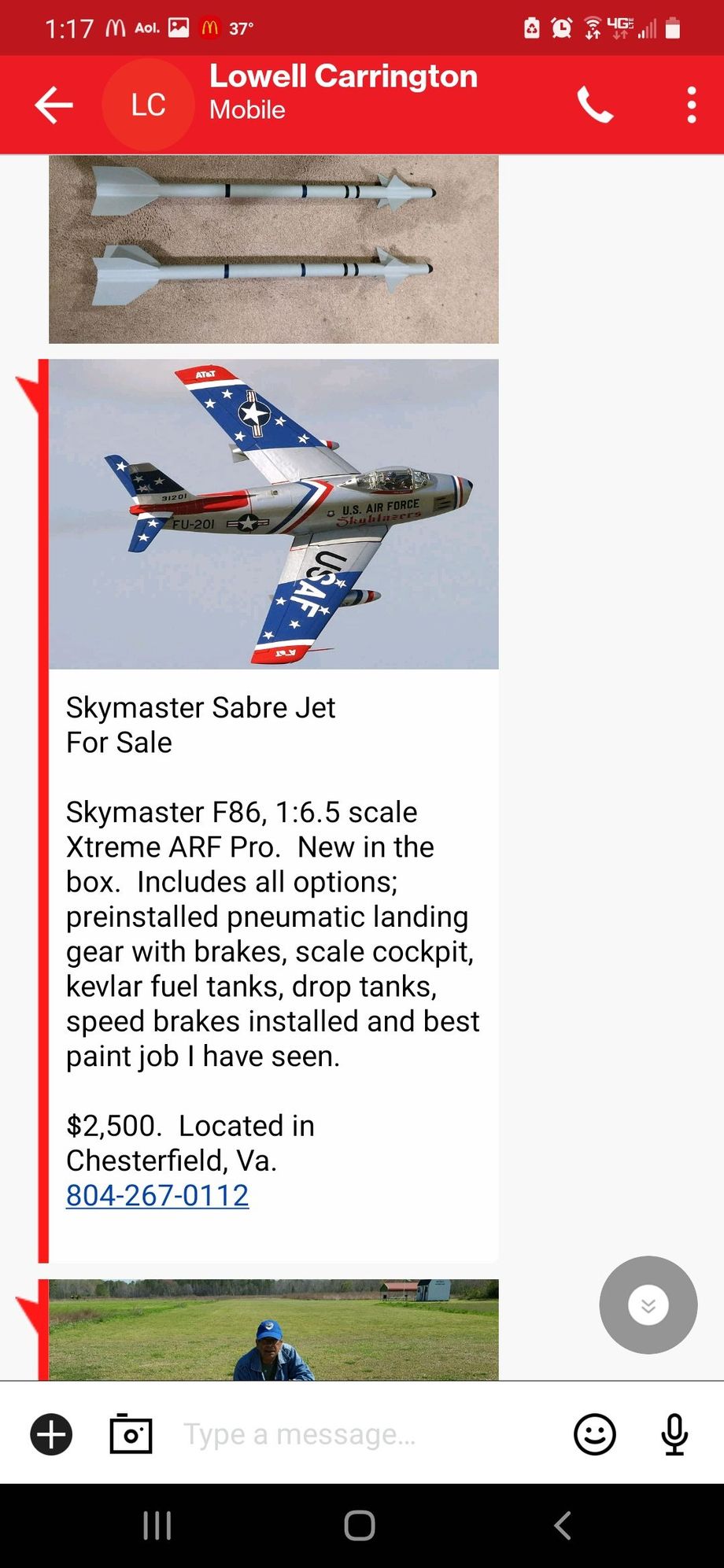Viewport: 724px width, 1568px height.
Task: Jump to the latest messages
Action: pyautogui.click(x=648, y=1305)
